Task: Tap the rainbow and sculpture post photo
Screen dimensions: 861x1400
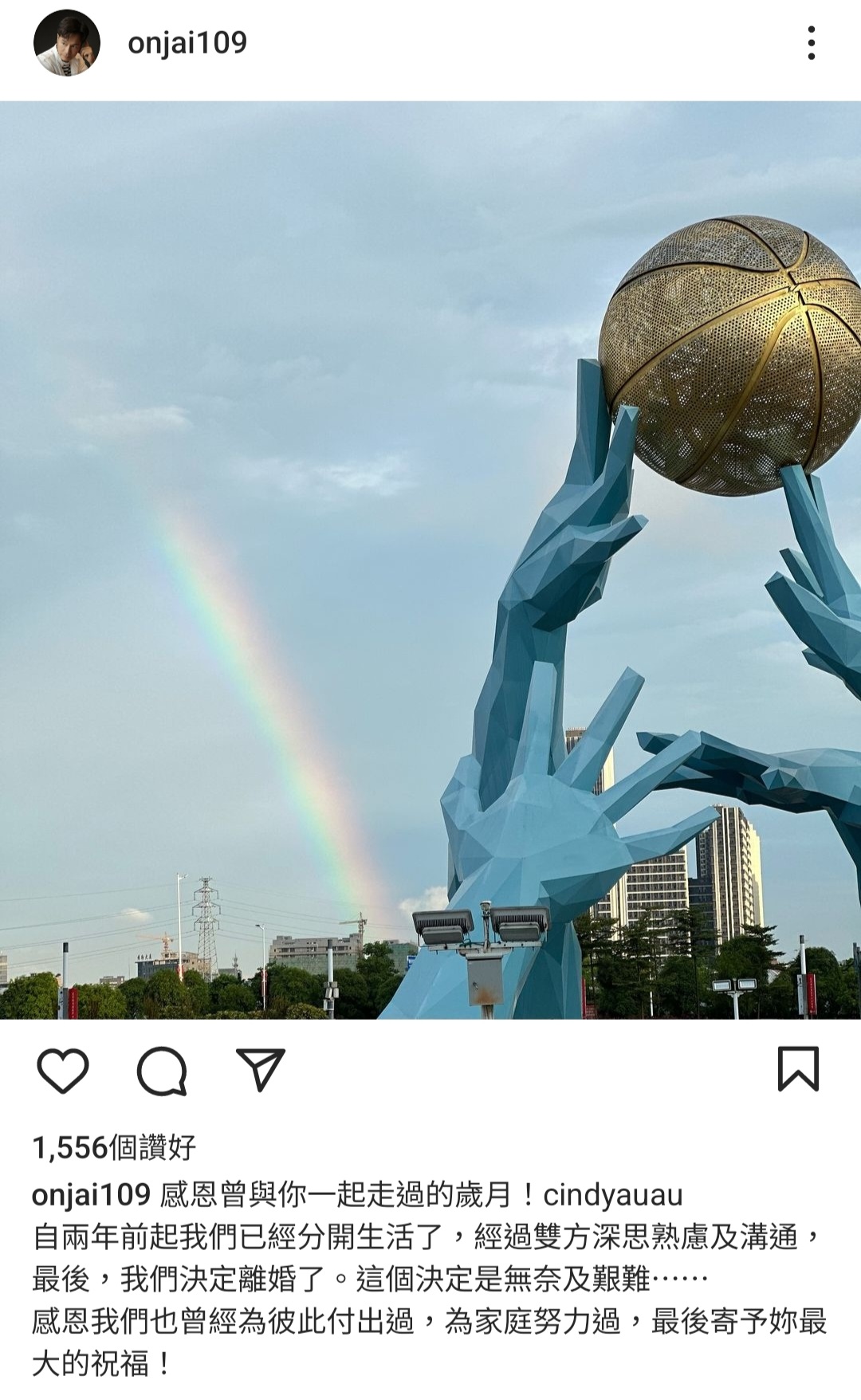Action: (431, 560)
